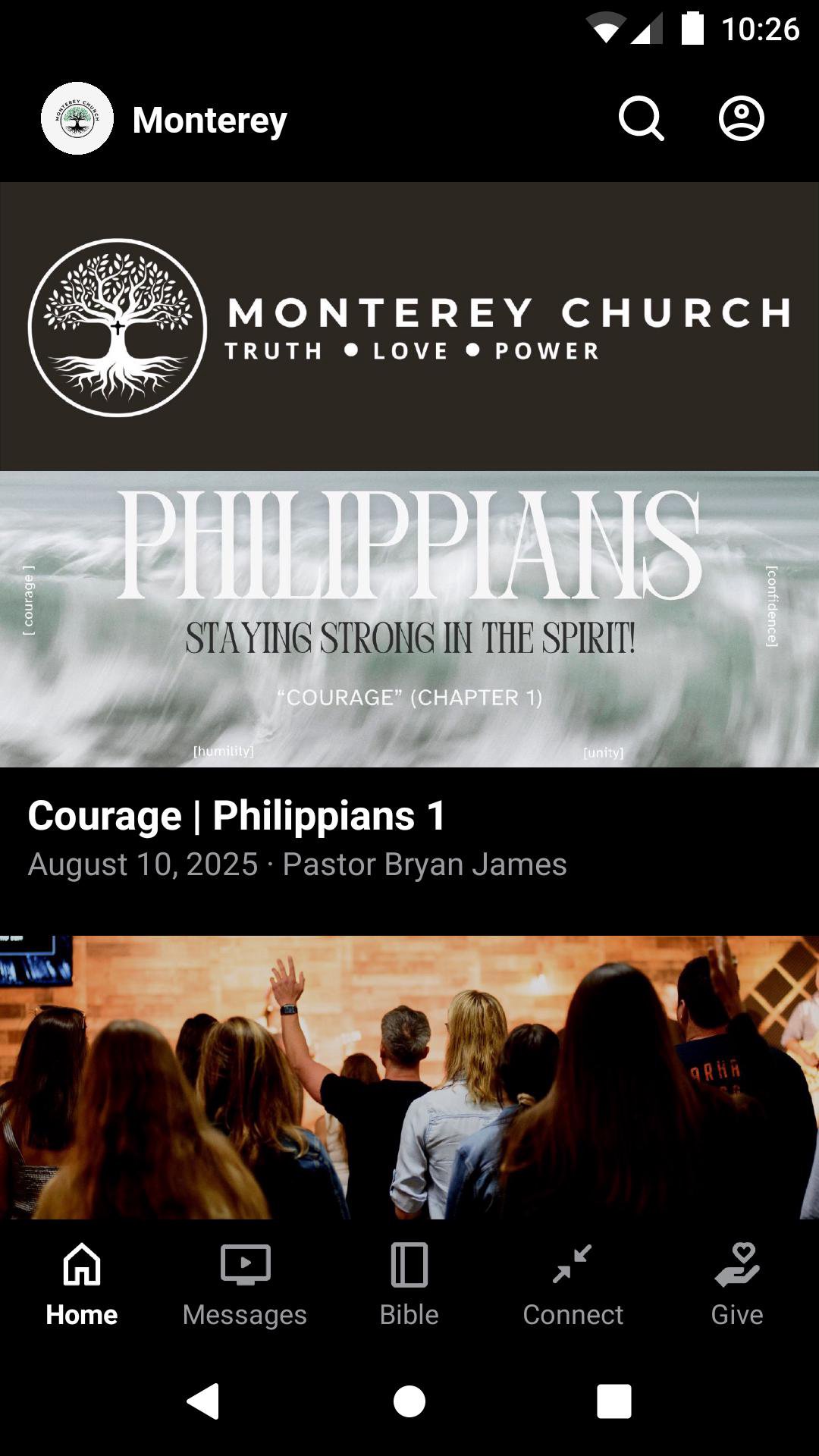Open the worship crowd photo card
Image resolution: width=819 pixels, height=1456 pixels.
(x=409, y=1077)
